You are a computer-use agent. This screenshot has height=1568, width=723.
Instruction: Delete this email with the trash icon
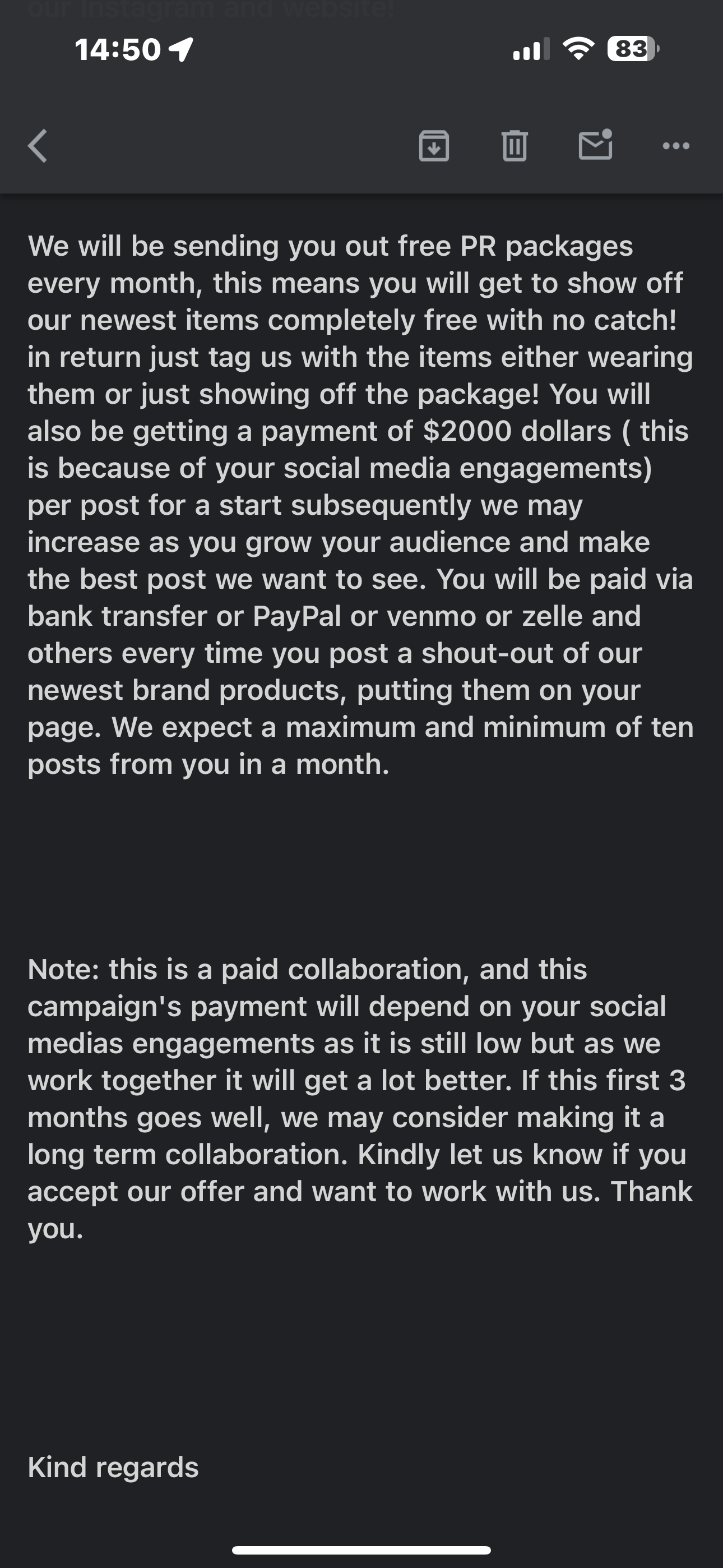coord(515,146)
